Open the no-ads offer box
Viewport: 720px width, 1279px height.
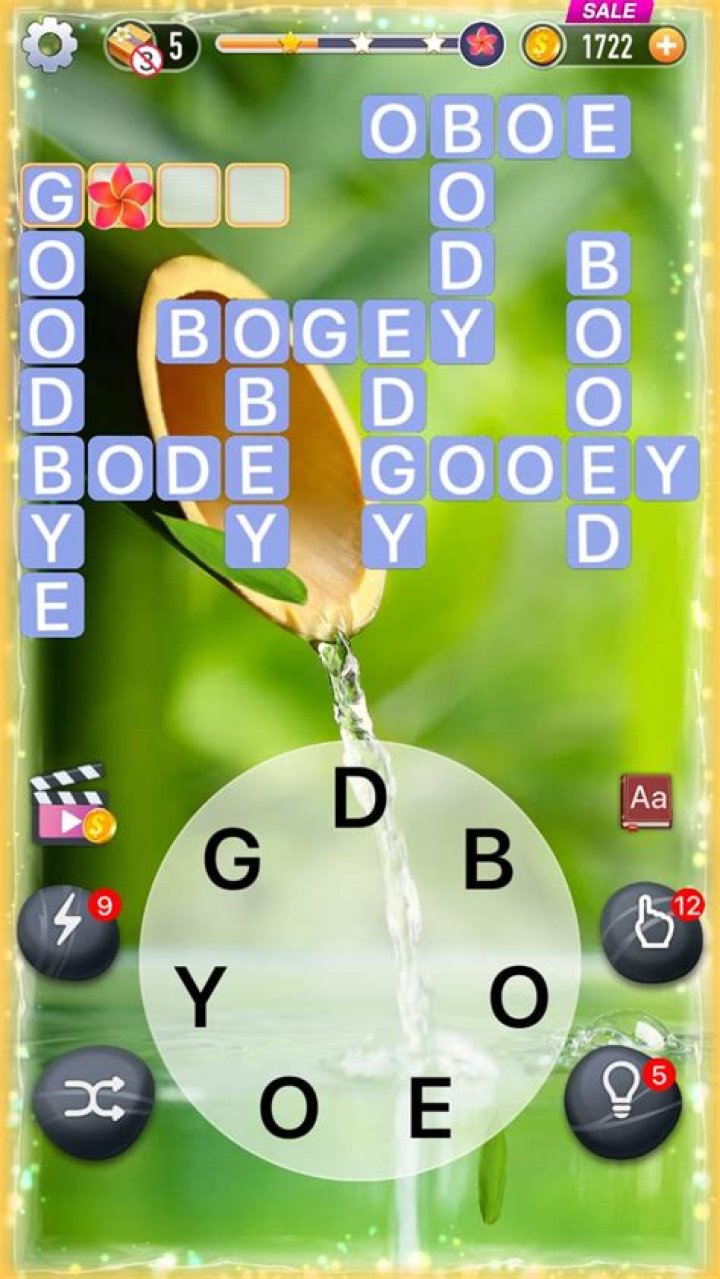click(133, 47)
